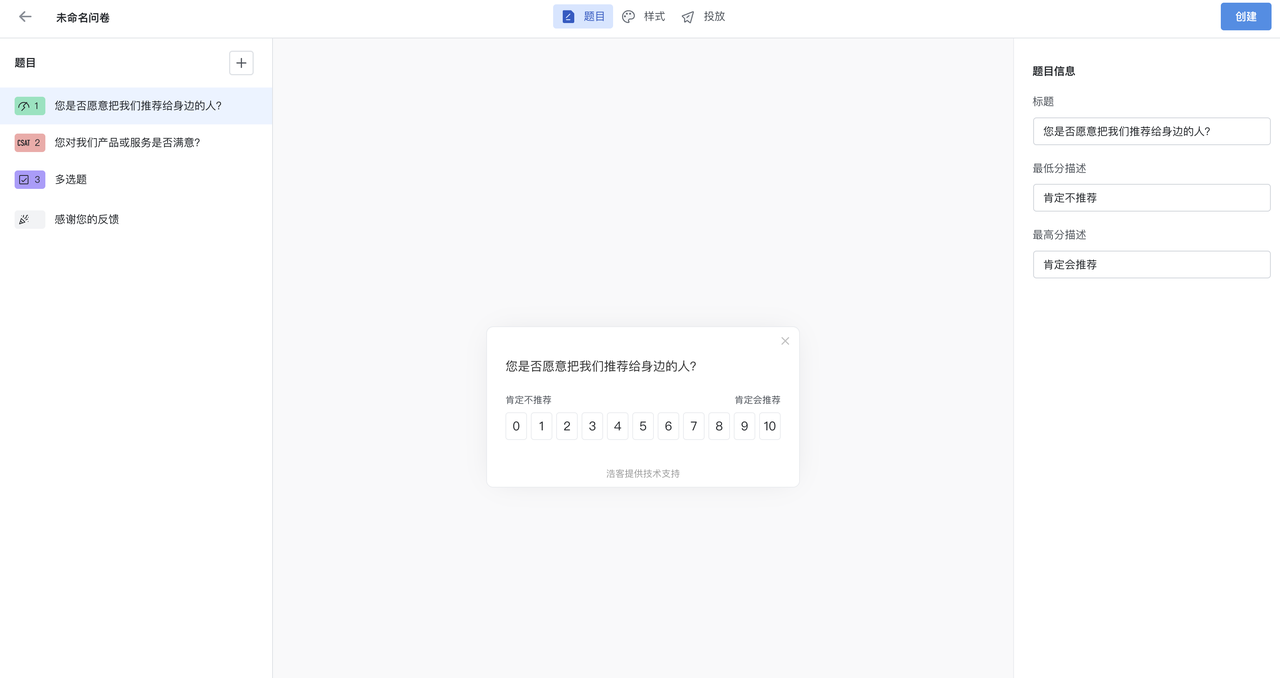
Task: Select the 题目 tab
Action: [x=583, y=17]
